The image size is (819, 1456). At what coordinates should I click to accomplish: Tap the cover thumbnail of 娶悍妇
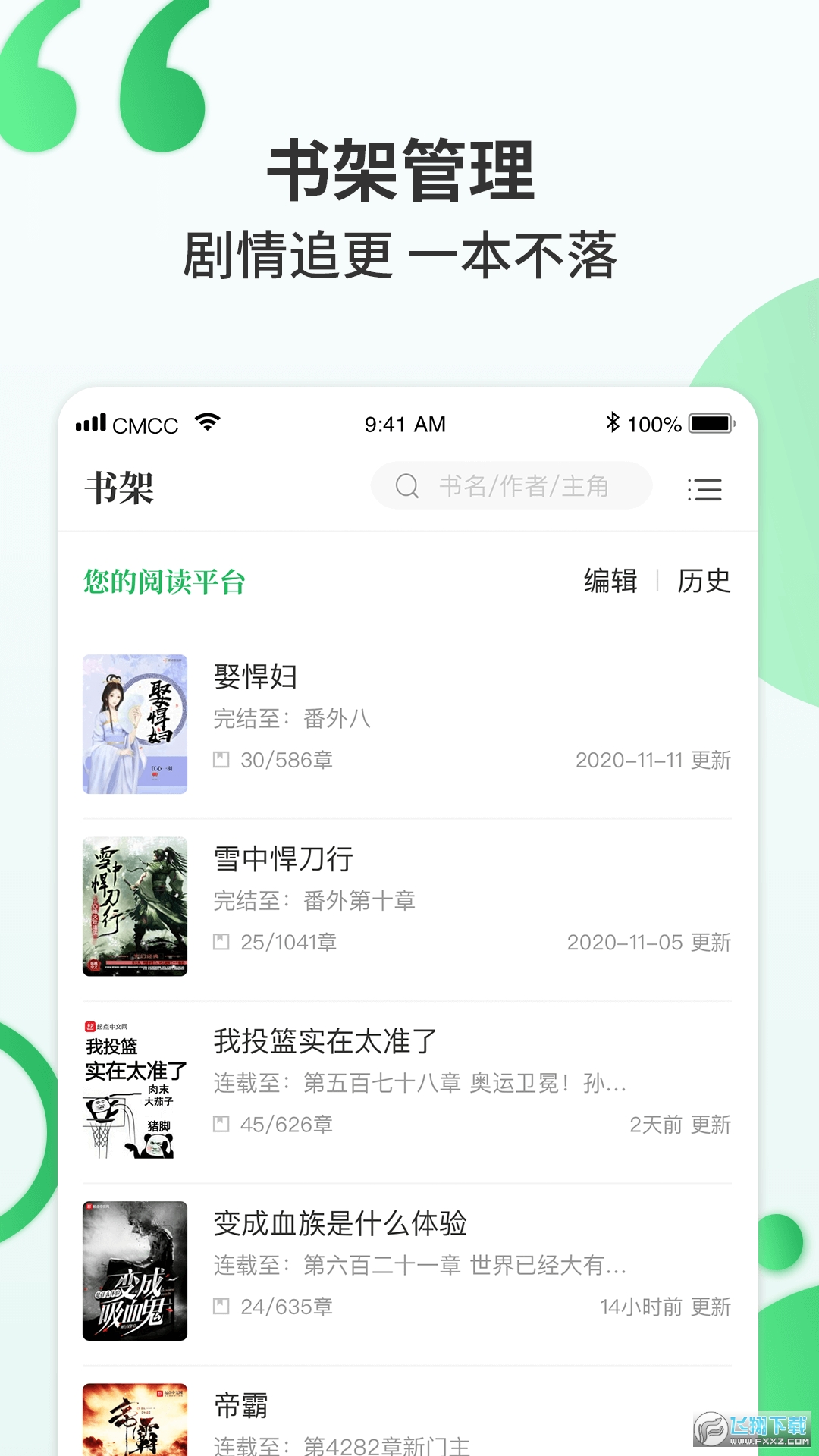[x=136, y=724]
